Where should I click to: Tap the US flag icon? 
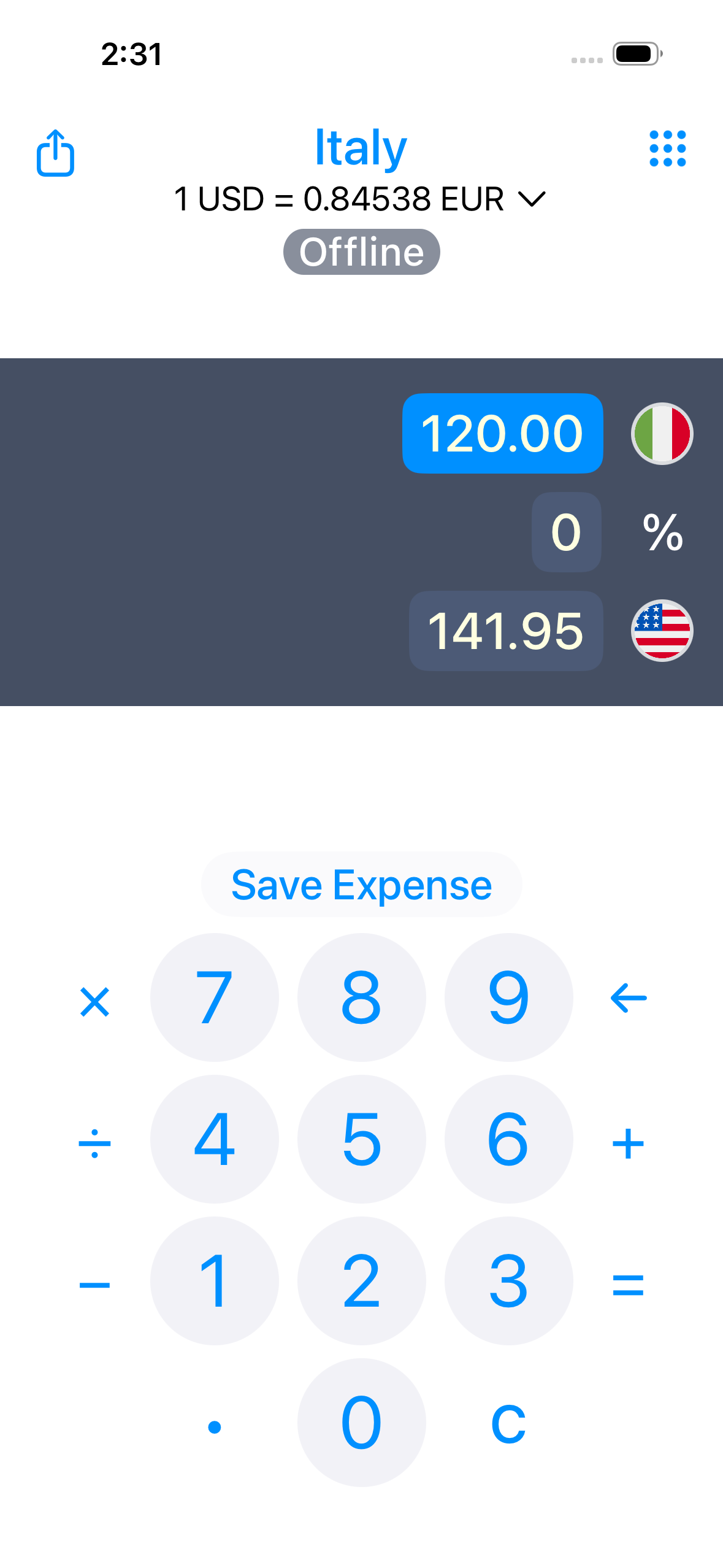click(x=661, y=632)
